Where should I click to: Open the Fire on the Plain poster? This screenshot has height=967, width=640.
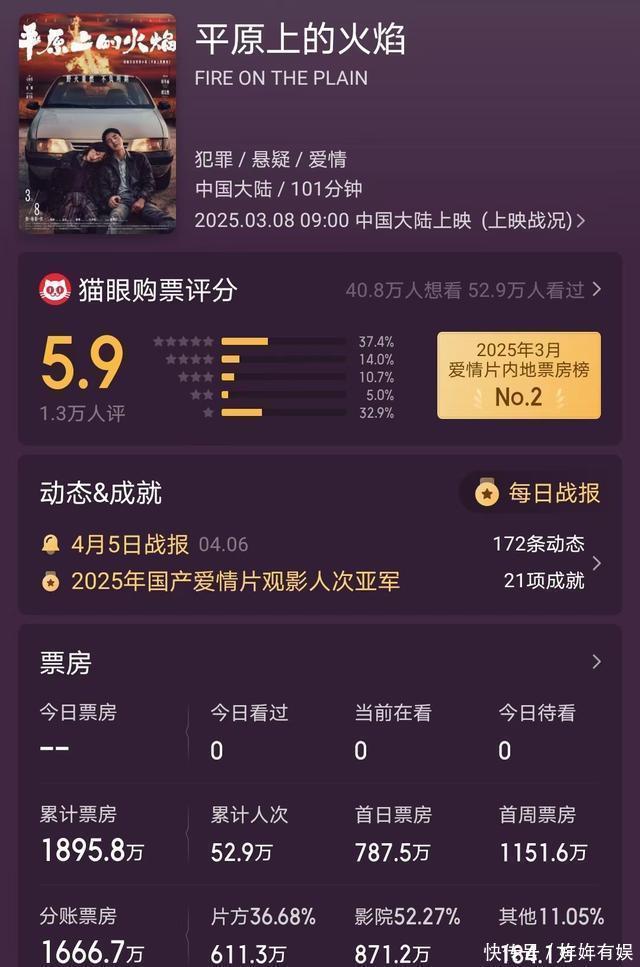click(x=97, y=122)
